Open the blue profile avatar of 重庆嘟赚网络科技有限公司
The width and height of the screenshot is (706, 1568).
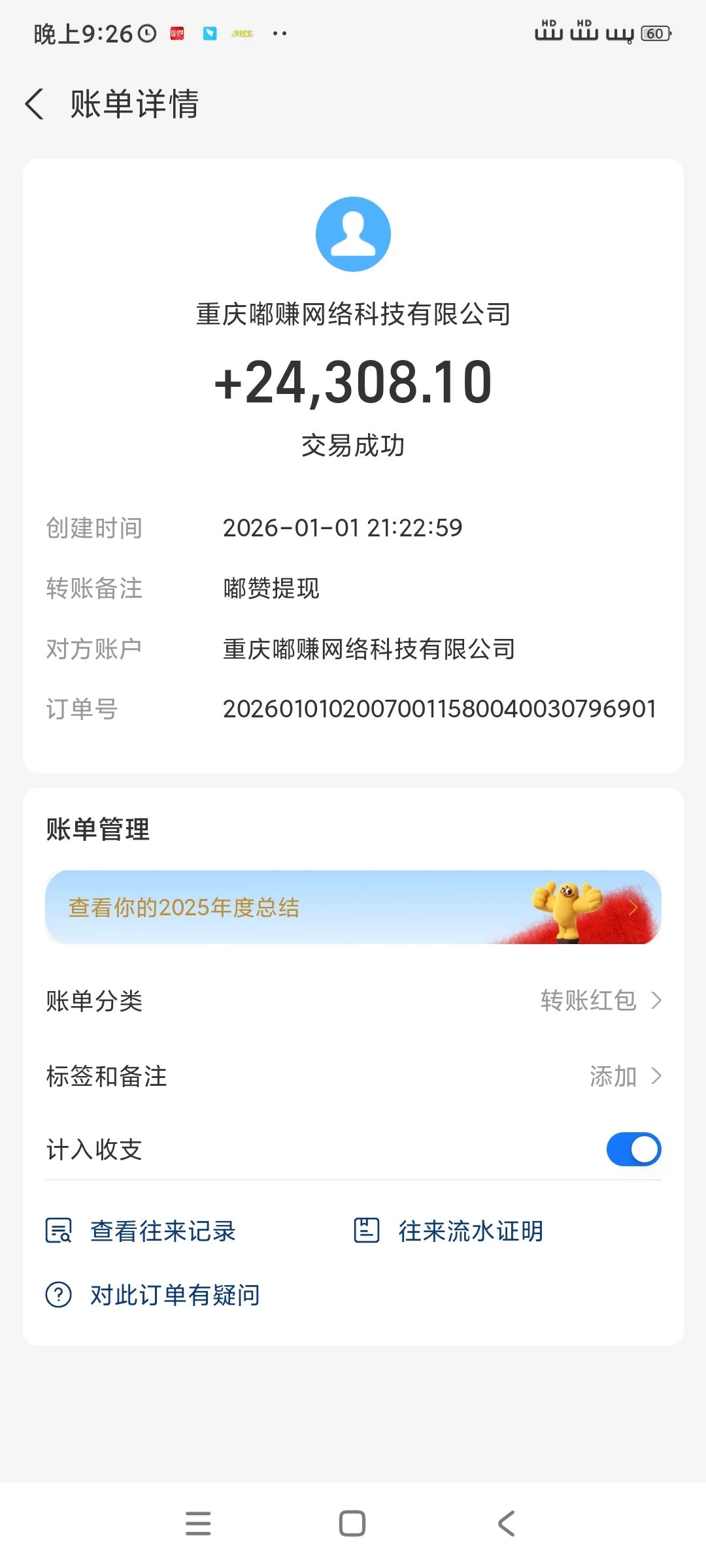point(352,233)
